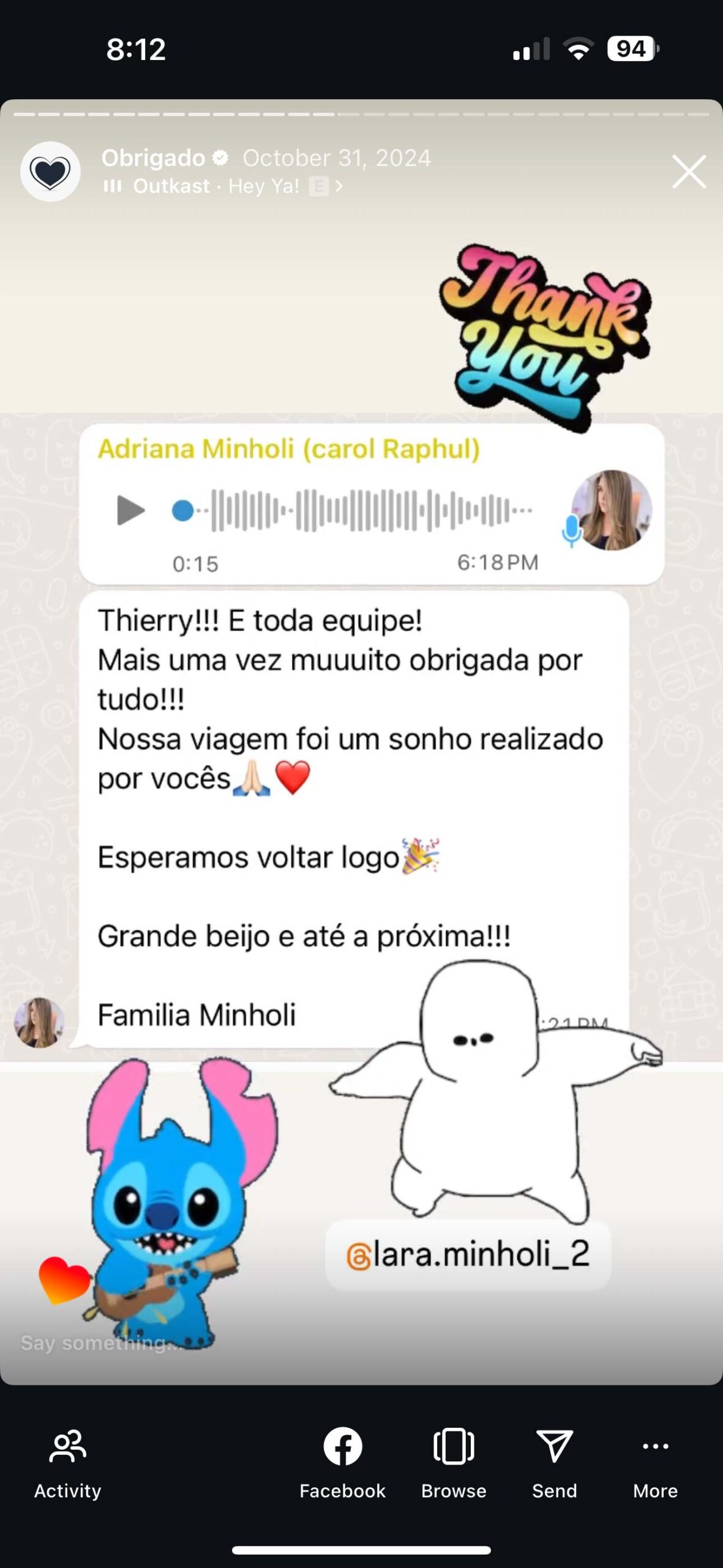
Task: Open story Activity viewers
Action: click(x=67, y=1465)
